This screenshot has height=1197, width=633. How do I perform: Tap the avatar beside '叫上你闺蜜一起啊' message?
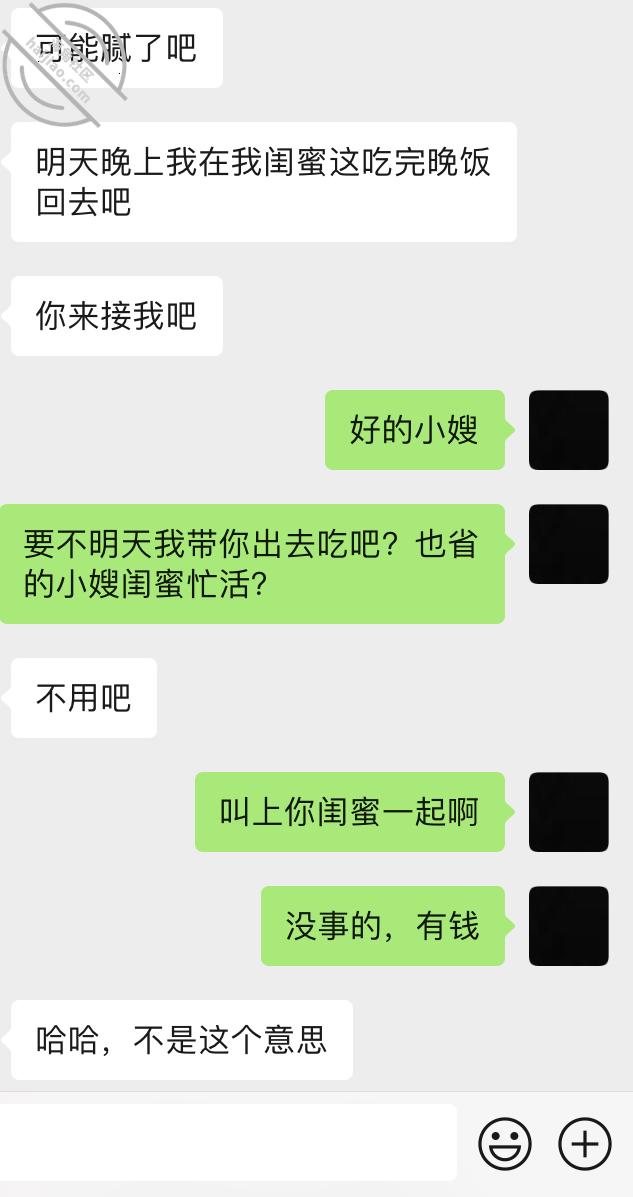point(568,812)
